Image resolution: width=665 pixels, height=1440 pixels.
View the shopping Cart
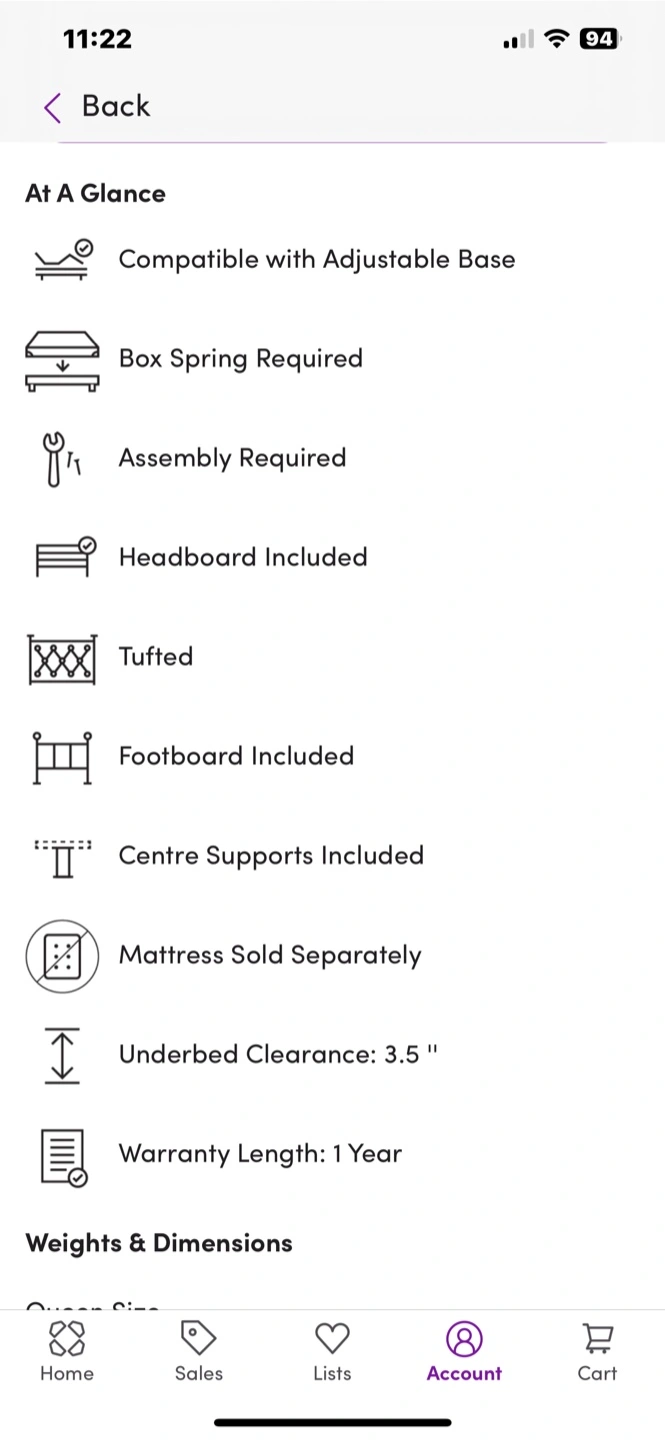click(597, 1351)
